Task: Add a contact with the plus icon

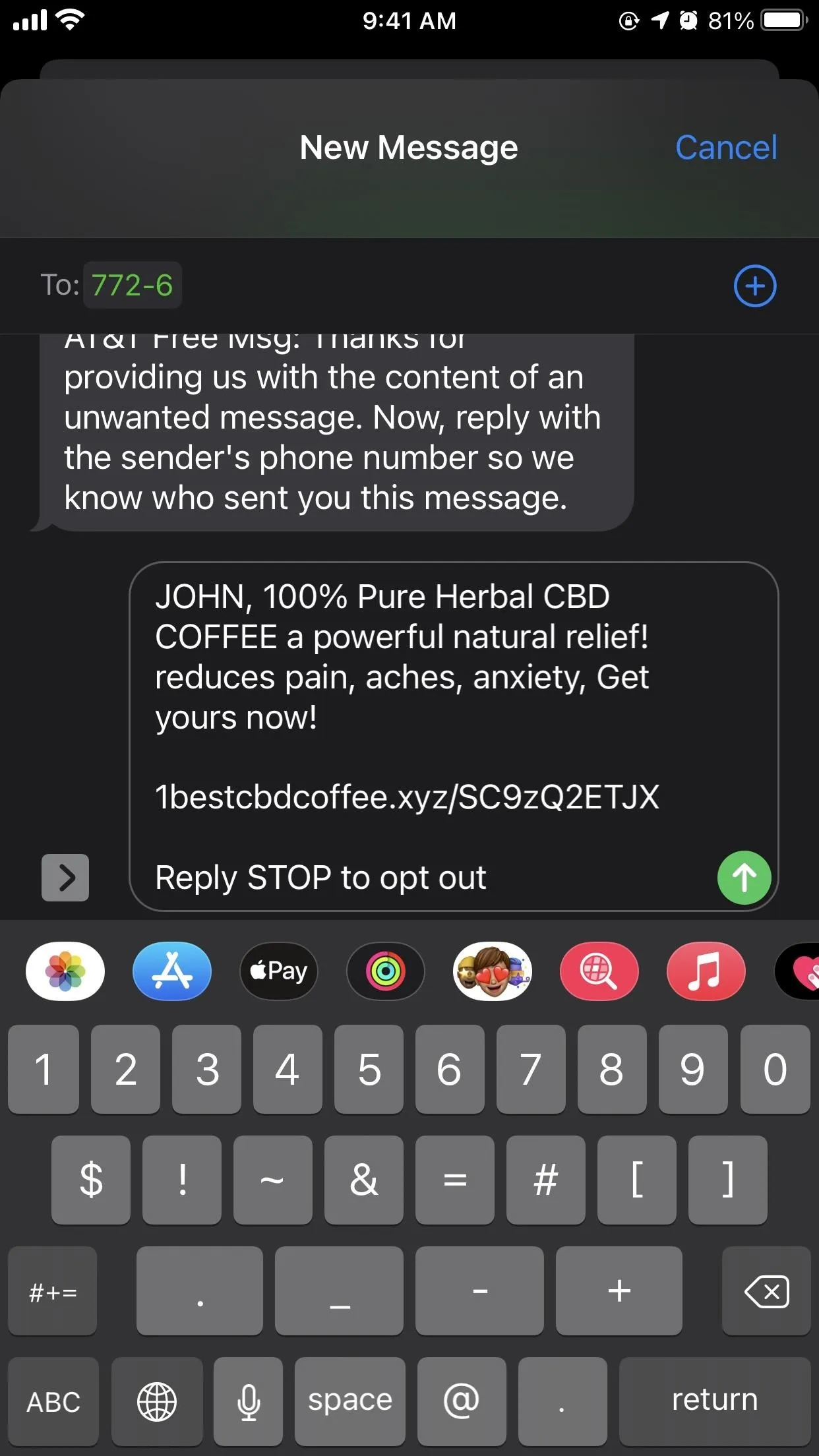Action: point(755,286)
